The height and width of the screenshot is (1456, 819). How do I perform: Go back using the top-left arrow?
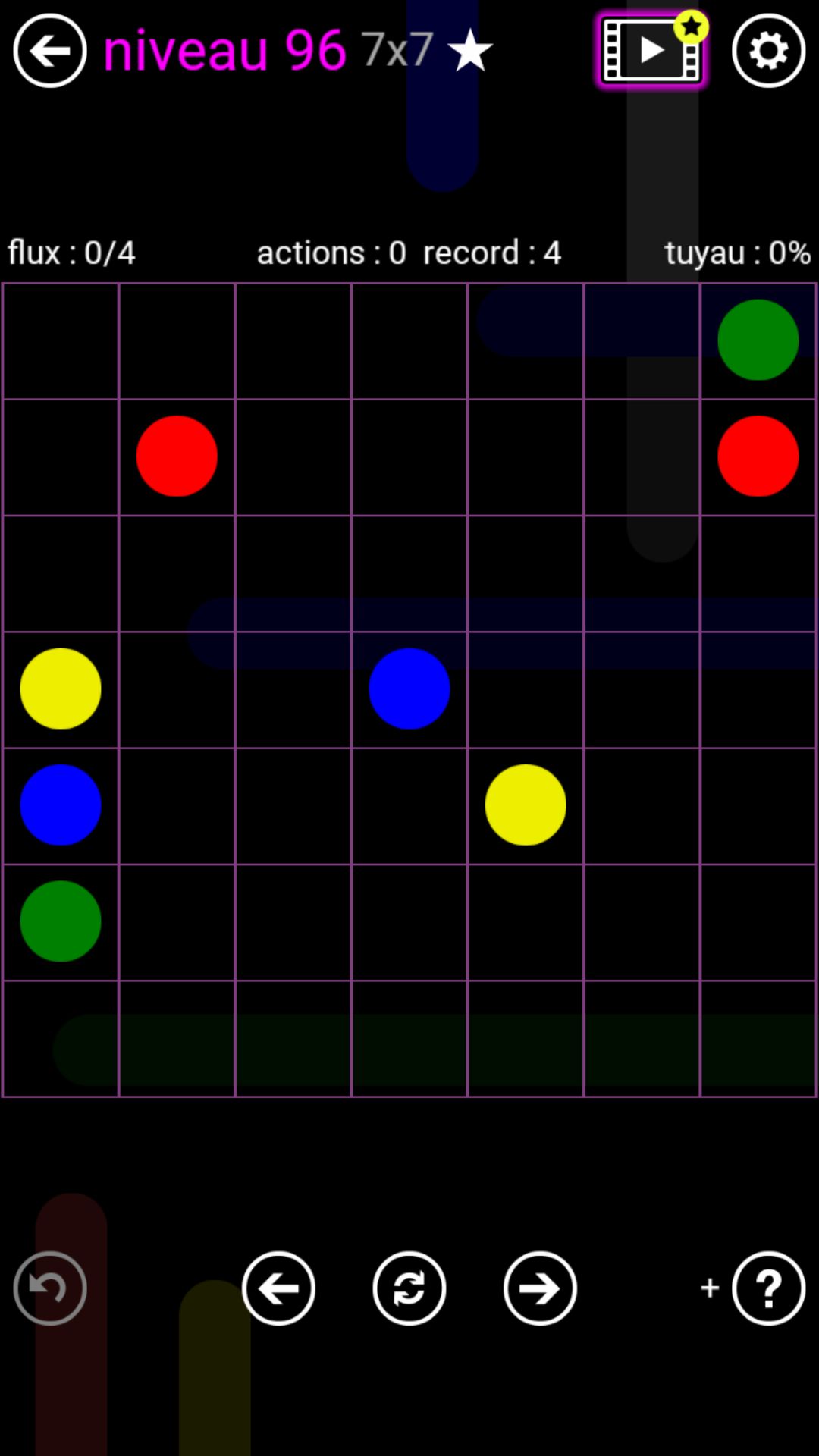point(50,51)
